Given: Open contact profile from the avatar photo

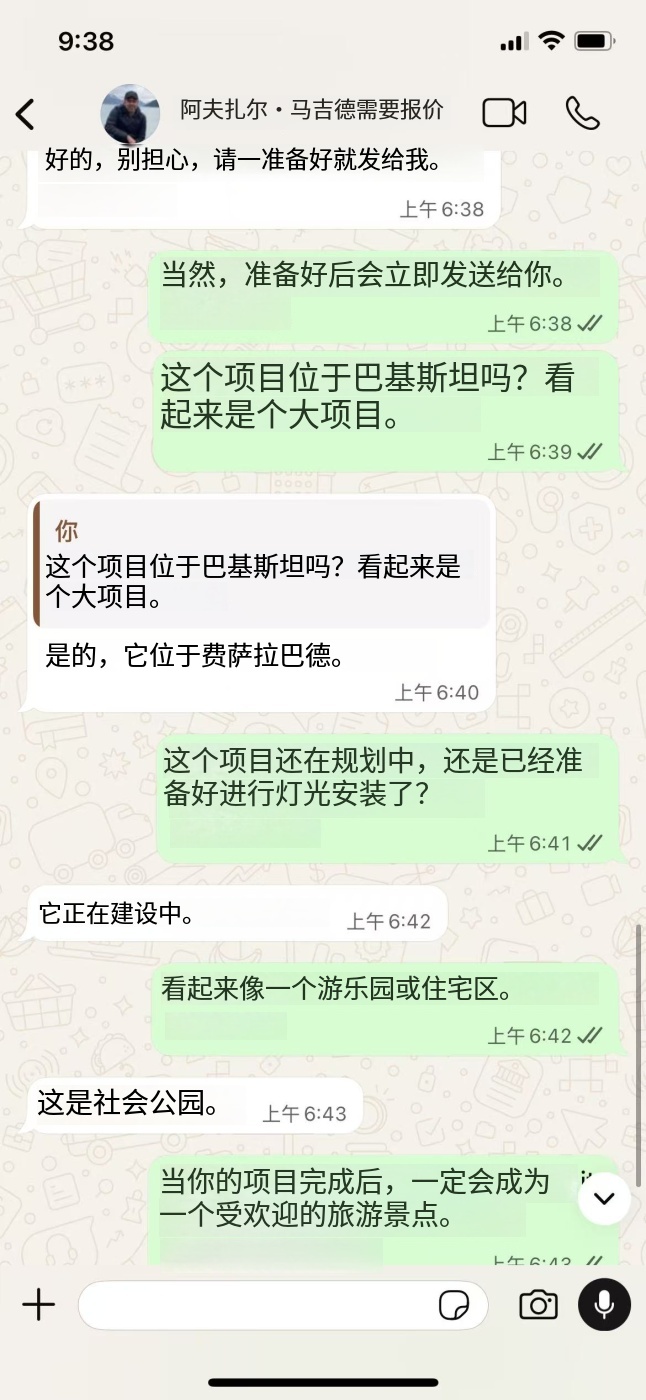Looking at the screenshot, I should tap(131, 113).
